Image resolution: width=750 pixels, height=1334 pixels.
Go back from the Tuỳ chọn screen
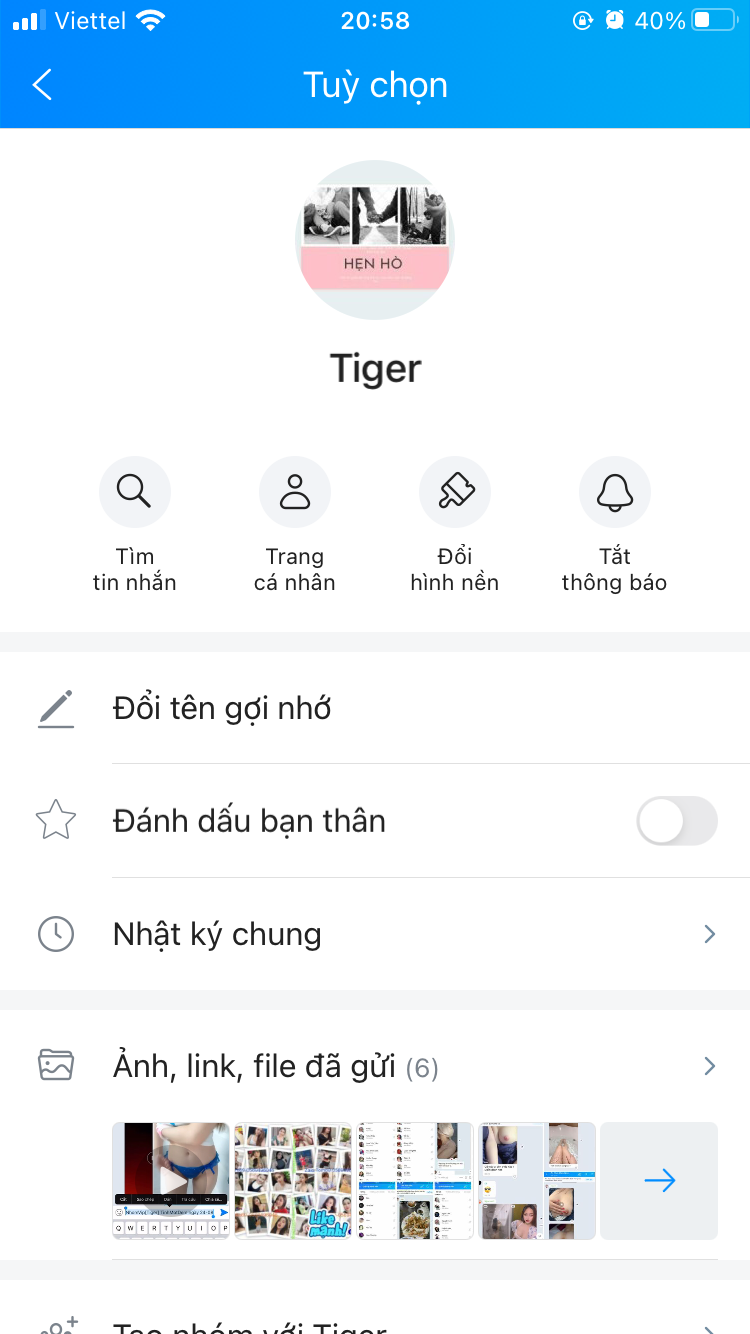(x=42, y=85)
